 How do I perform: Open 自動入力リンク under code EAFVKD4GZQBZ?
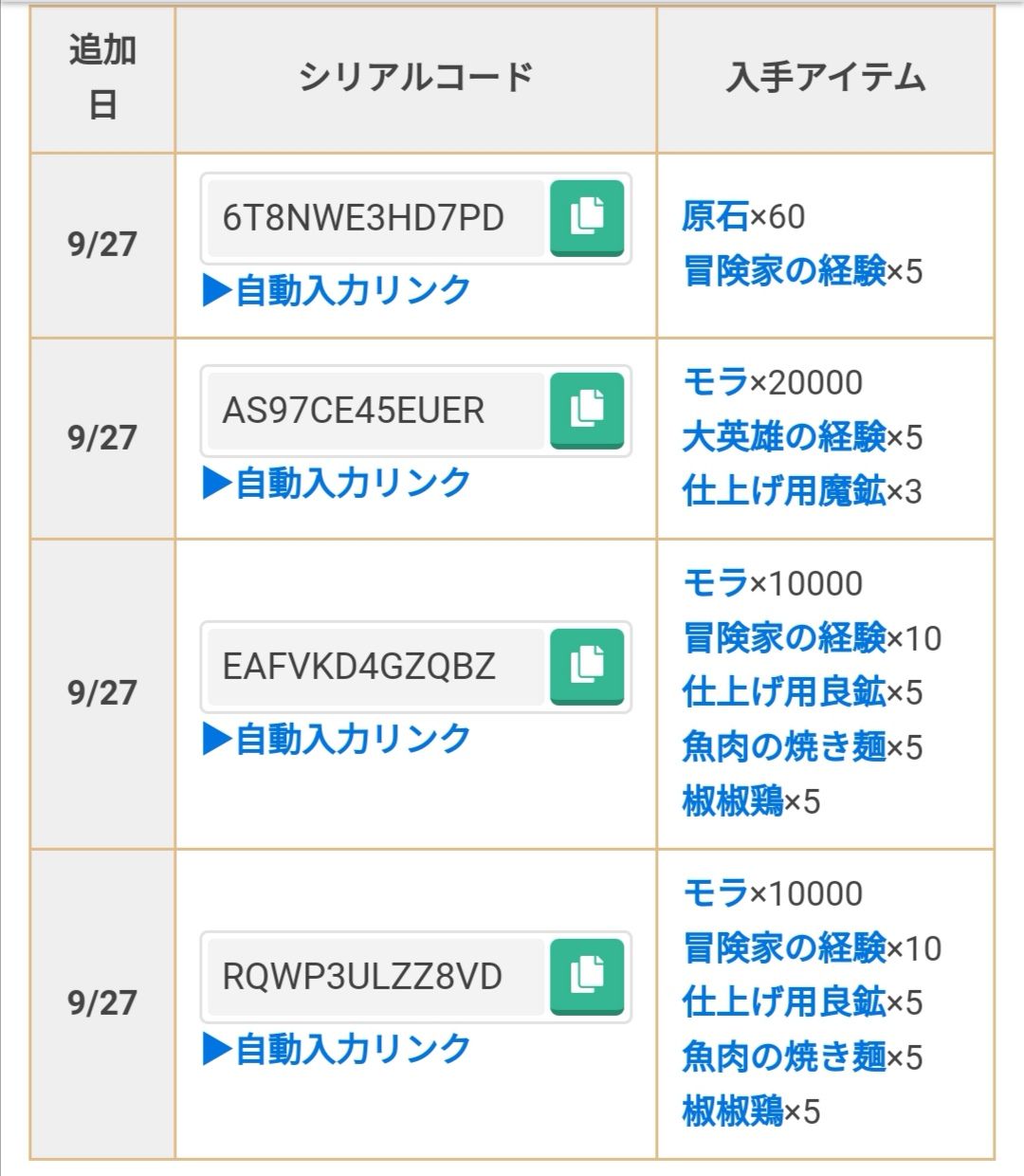tap(338, 739)
